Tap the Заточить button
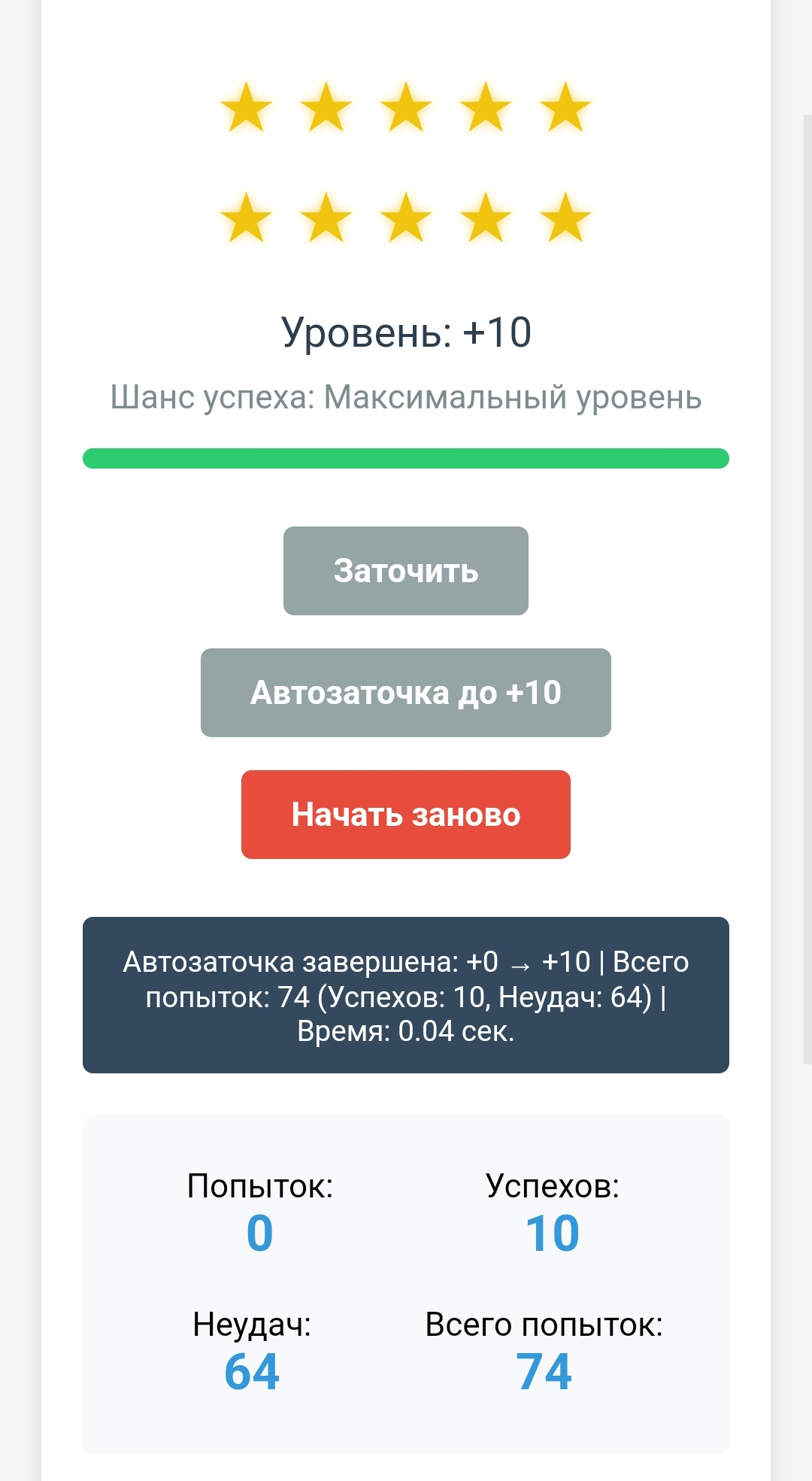 [406, 571]
